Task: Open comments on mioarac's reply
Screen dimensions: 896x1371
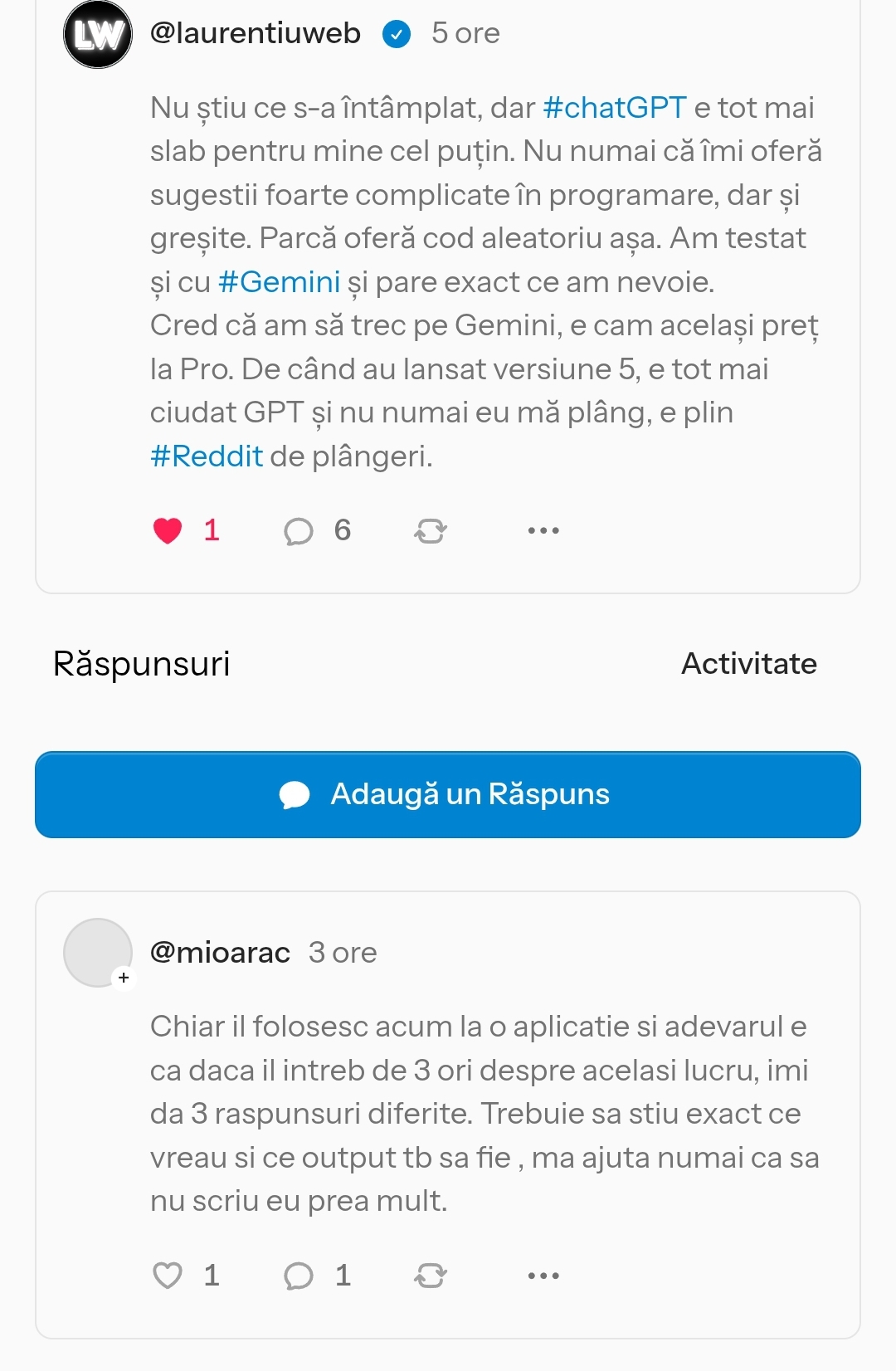Action: tap(299, 1276)
